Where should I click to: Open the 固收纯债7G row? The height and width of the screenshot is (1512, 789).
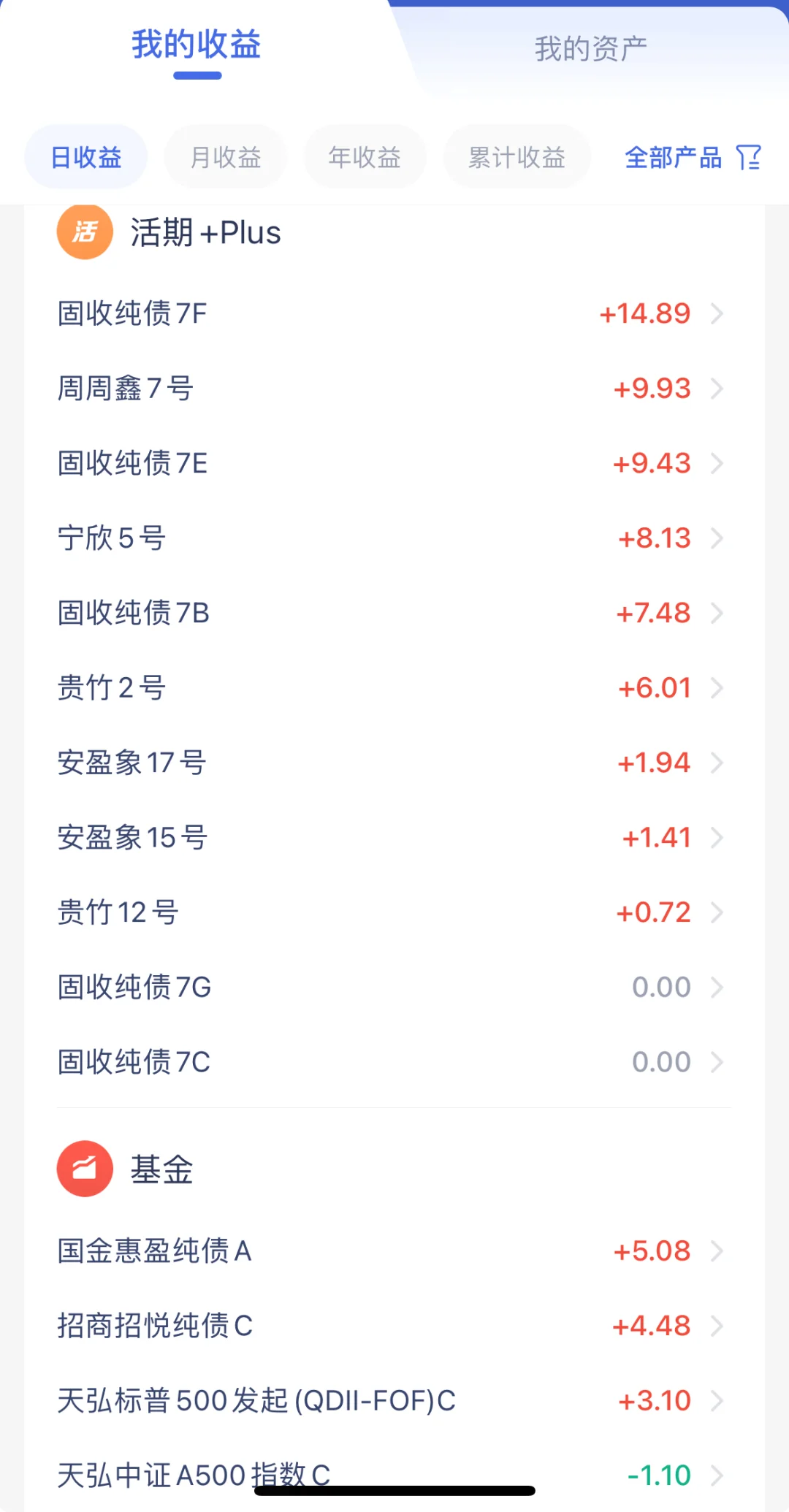394,988
